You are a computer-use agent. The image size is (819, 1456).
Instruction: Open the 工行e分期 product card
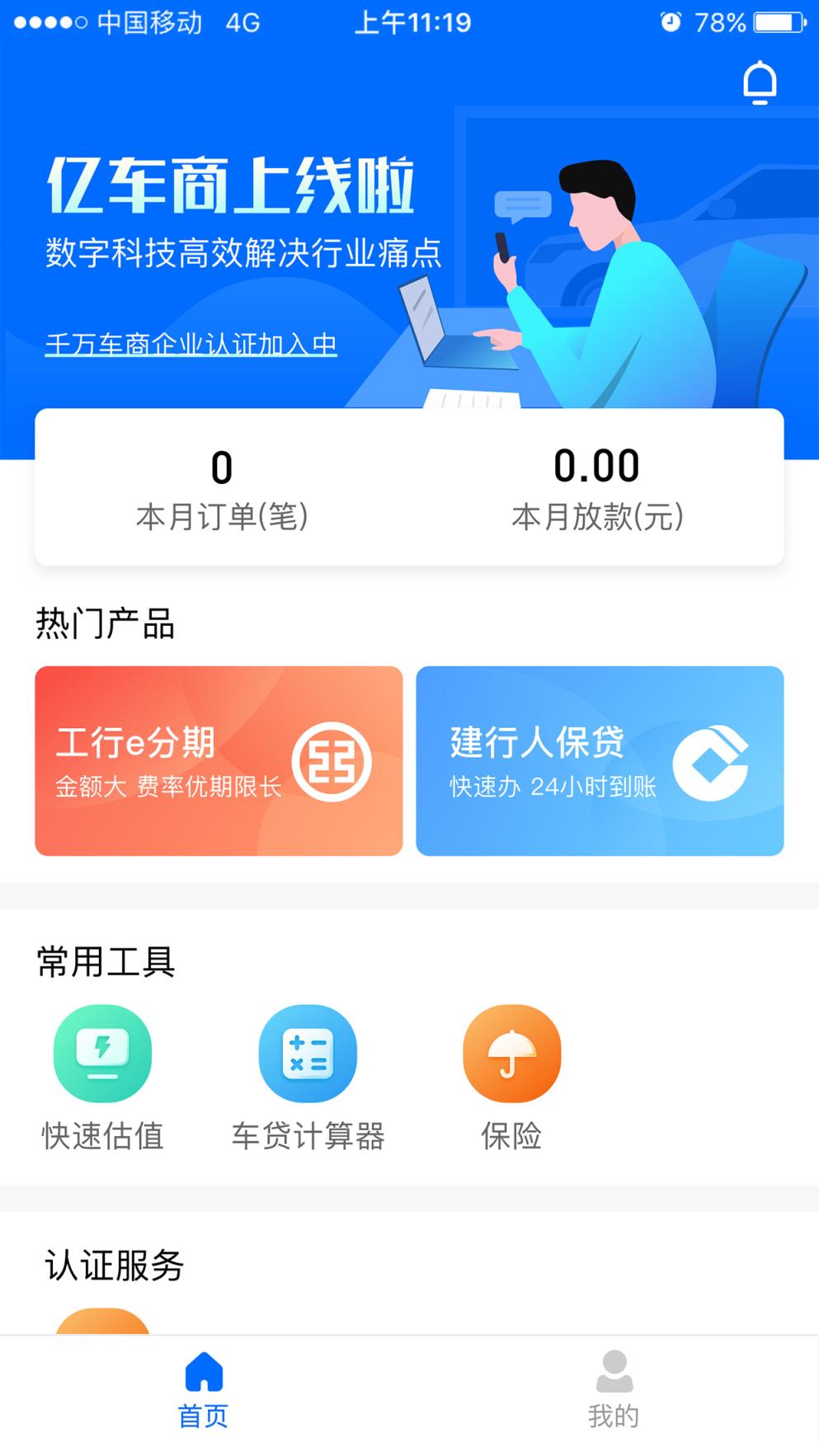(218, 761)
